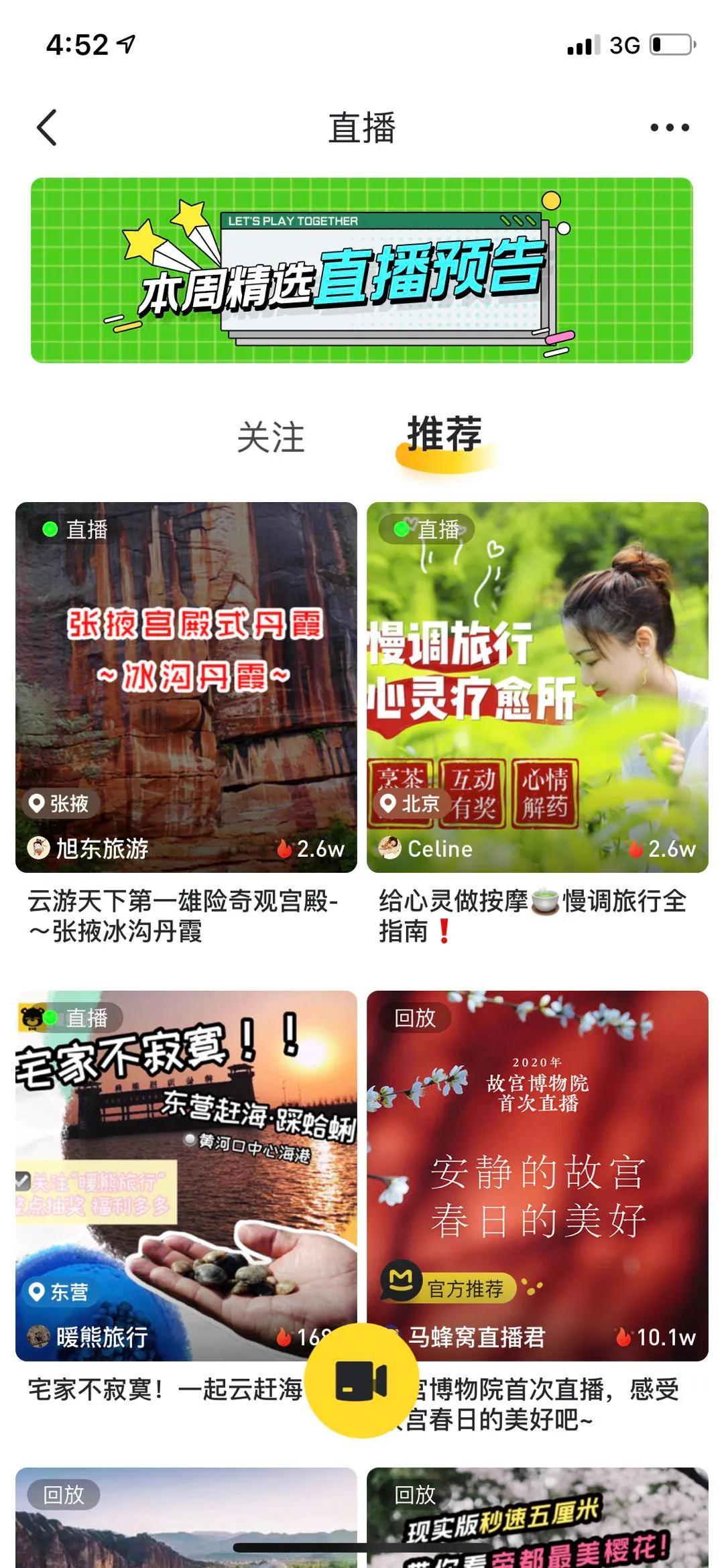Viewport: 724px width, 1568px height.
Task: Open 旭东旅游's profile via avatar
Action: pyautogui.click(x=40, y=848)
